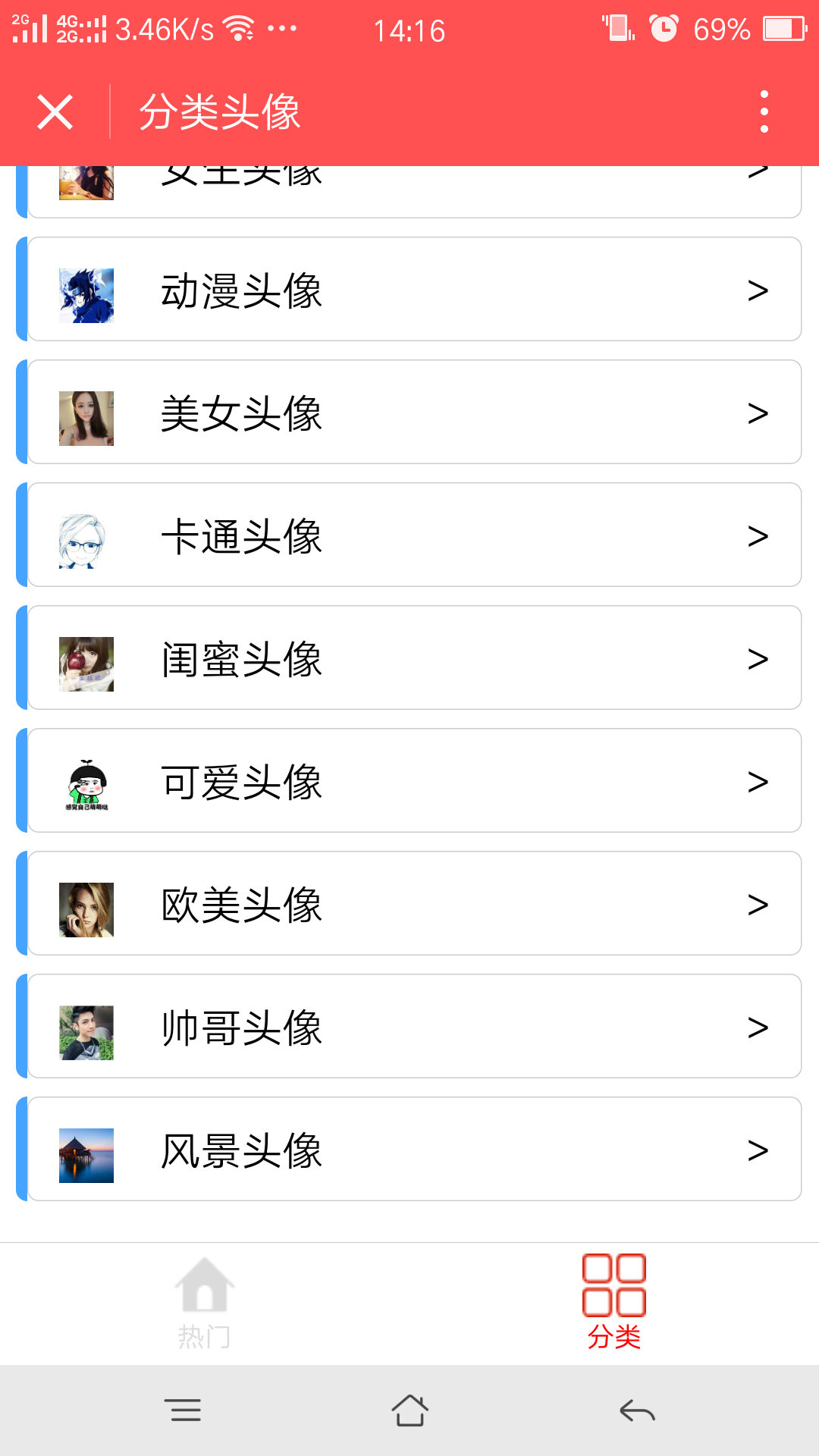Select the 分类 tab

614,1303
